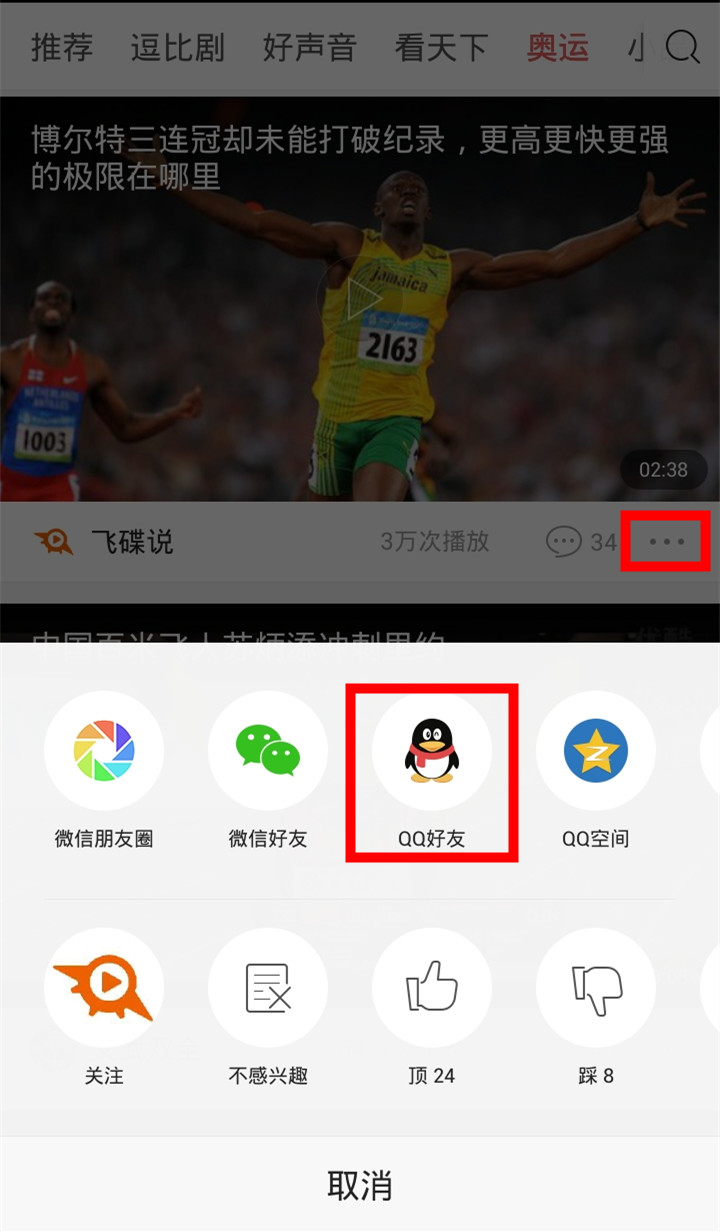Open the 推荐 tab

tap(62, 47)
